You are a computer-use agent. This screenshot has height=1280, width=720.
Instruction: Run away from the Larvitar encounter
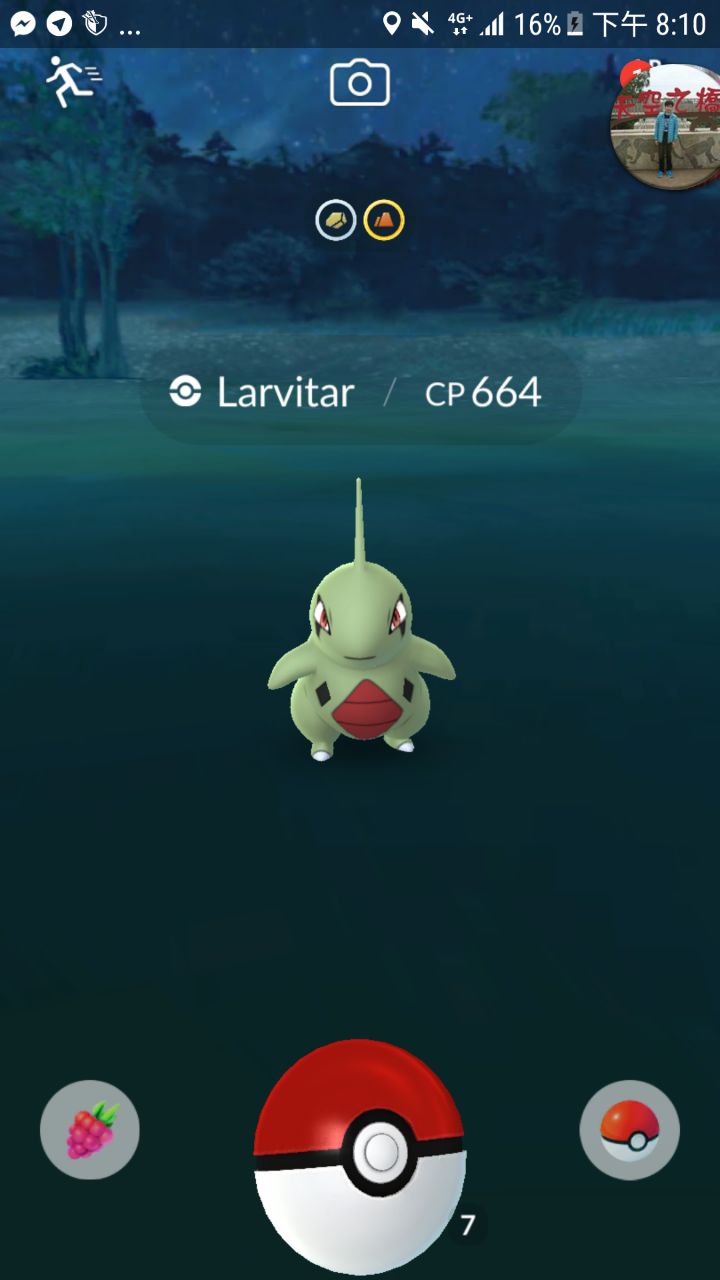pyautogui.click(x=72, y=82)
